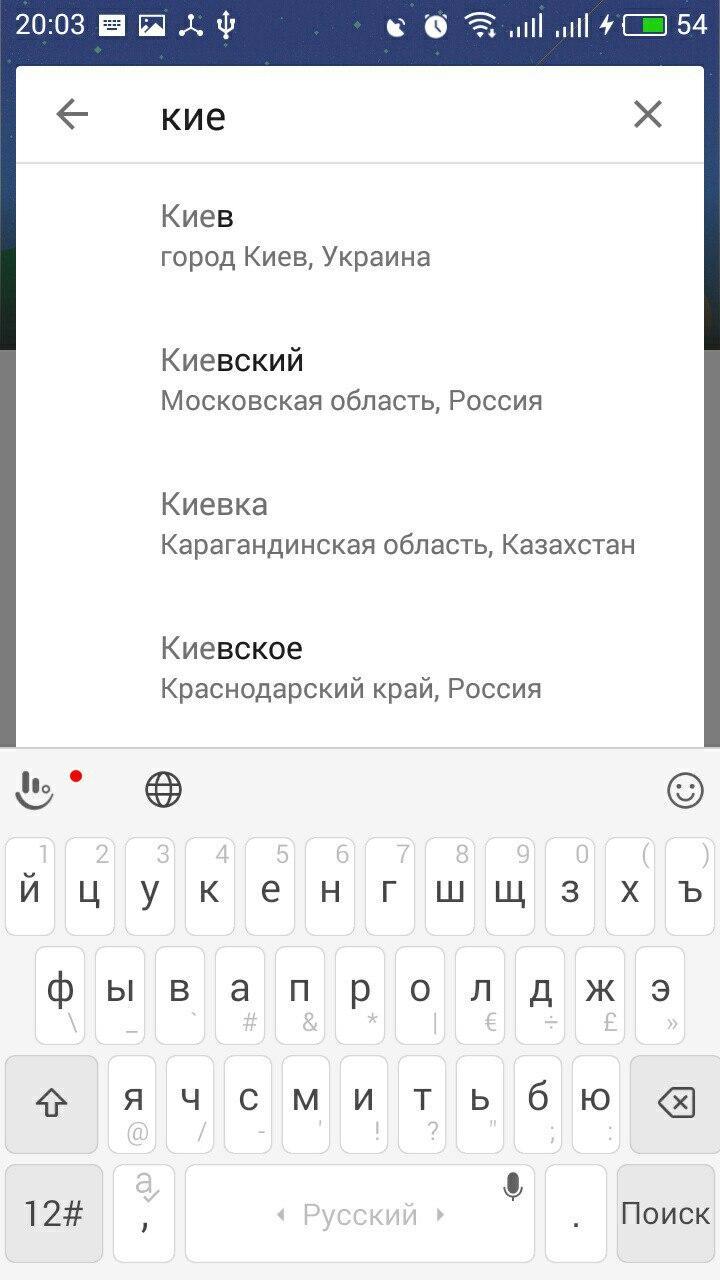Switch to the 12# symbols keyboard

click(54, 1213)
